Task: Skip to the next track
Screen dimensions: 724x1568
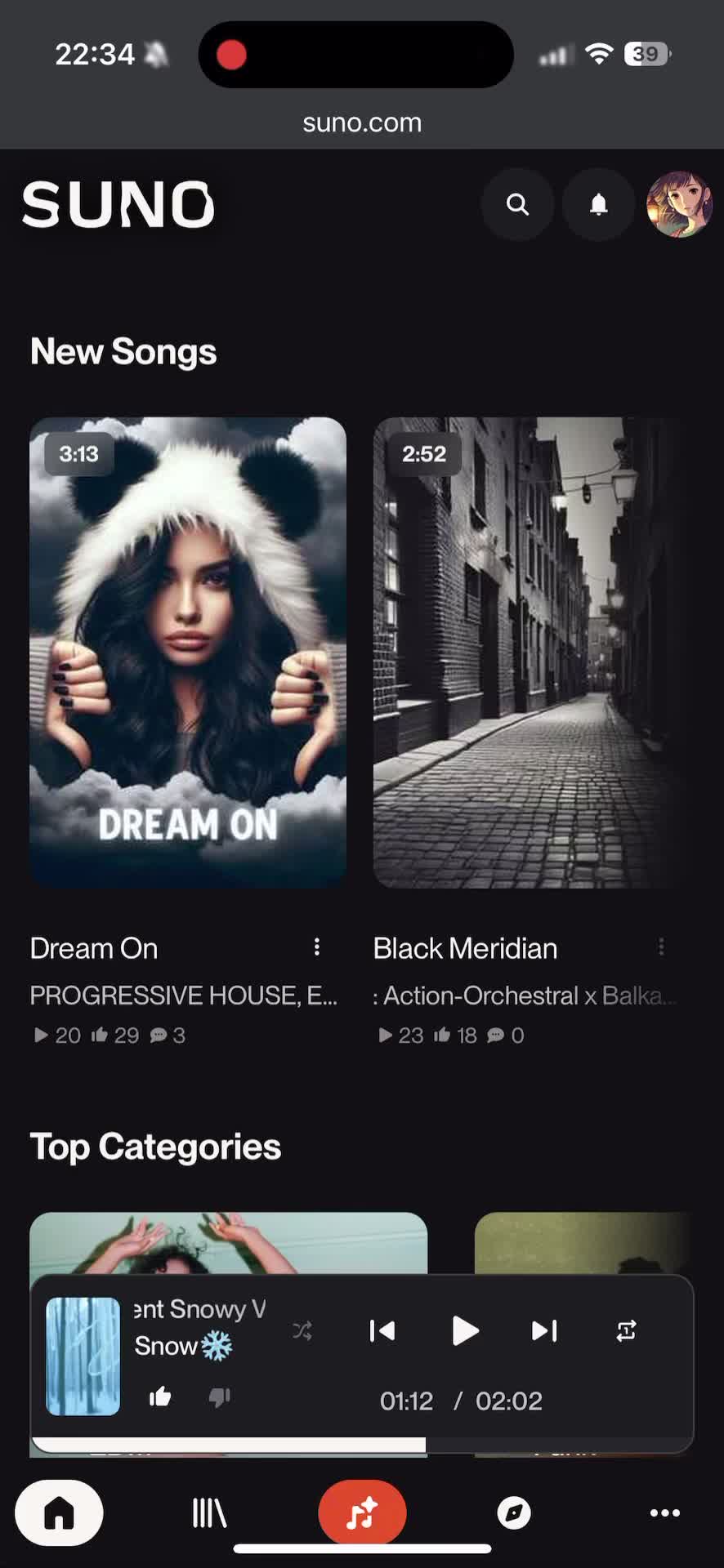Action: [x=544, y=1330]
